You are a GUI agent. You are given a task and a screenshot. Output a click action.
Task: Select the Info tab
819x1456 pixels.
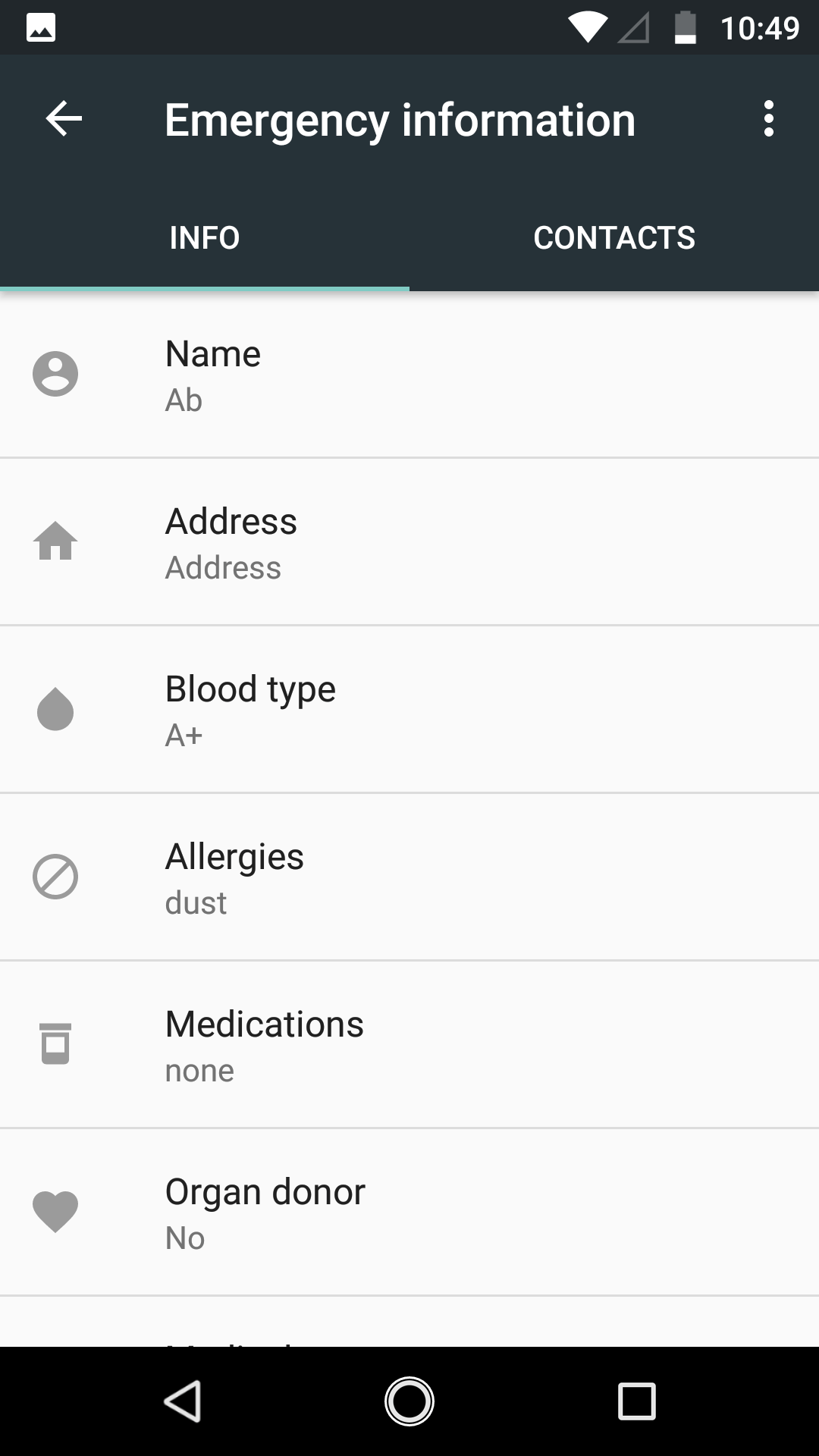[205, 237]
